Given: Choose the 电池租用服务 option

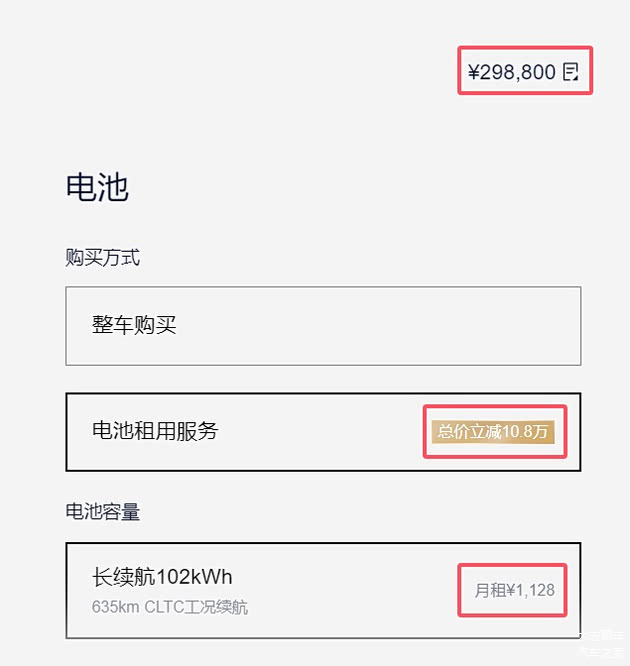Looking at the screenshot, I should pyautogui.click(x=322, y=432).
